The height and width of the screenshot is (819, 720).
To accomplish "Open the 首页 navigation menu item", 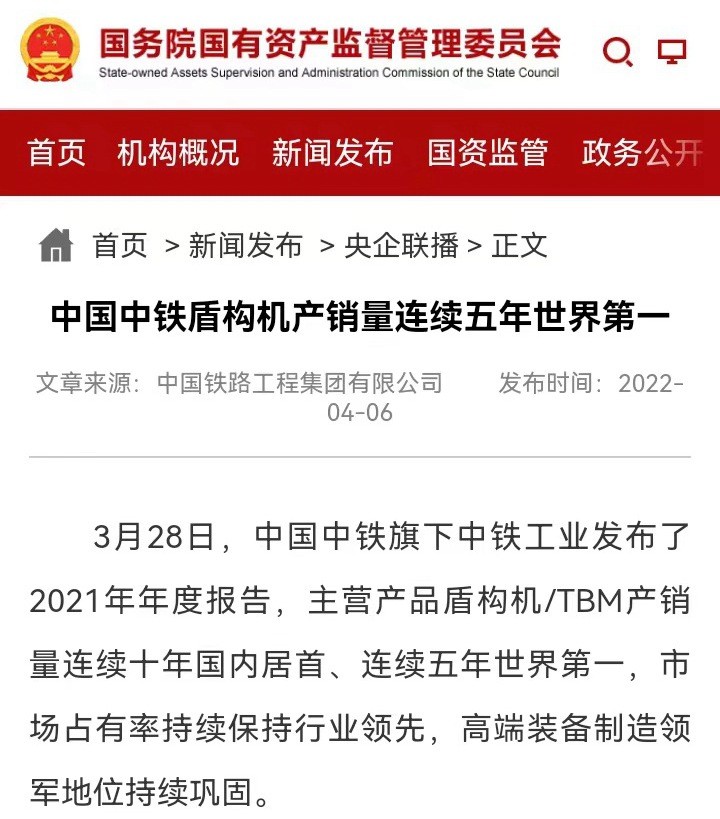I will click(x=60, y=153).
